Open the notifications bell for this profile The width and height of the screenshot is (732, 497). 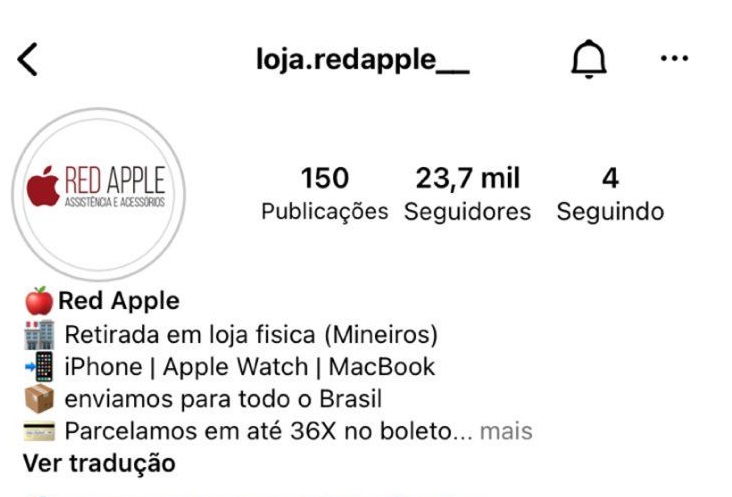588,61
